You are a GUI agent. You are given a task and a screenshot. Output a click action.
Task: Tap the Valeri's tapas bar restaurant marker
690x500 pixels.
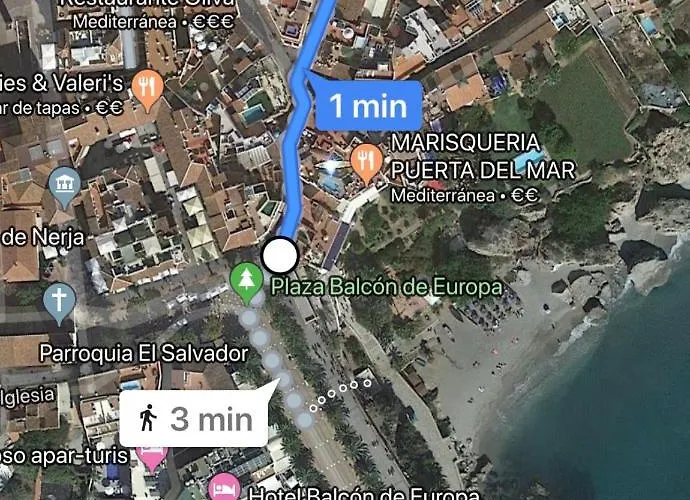(148, 89)
